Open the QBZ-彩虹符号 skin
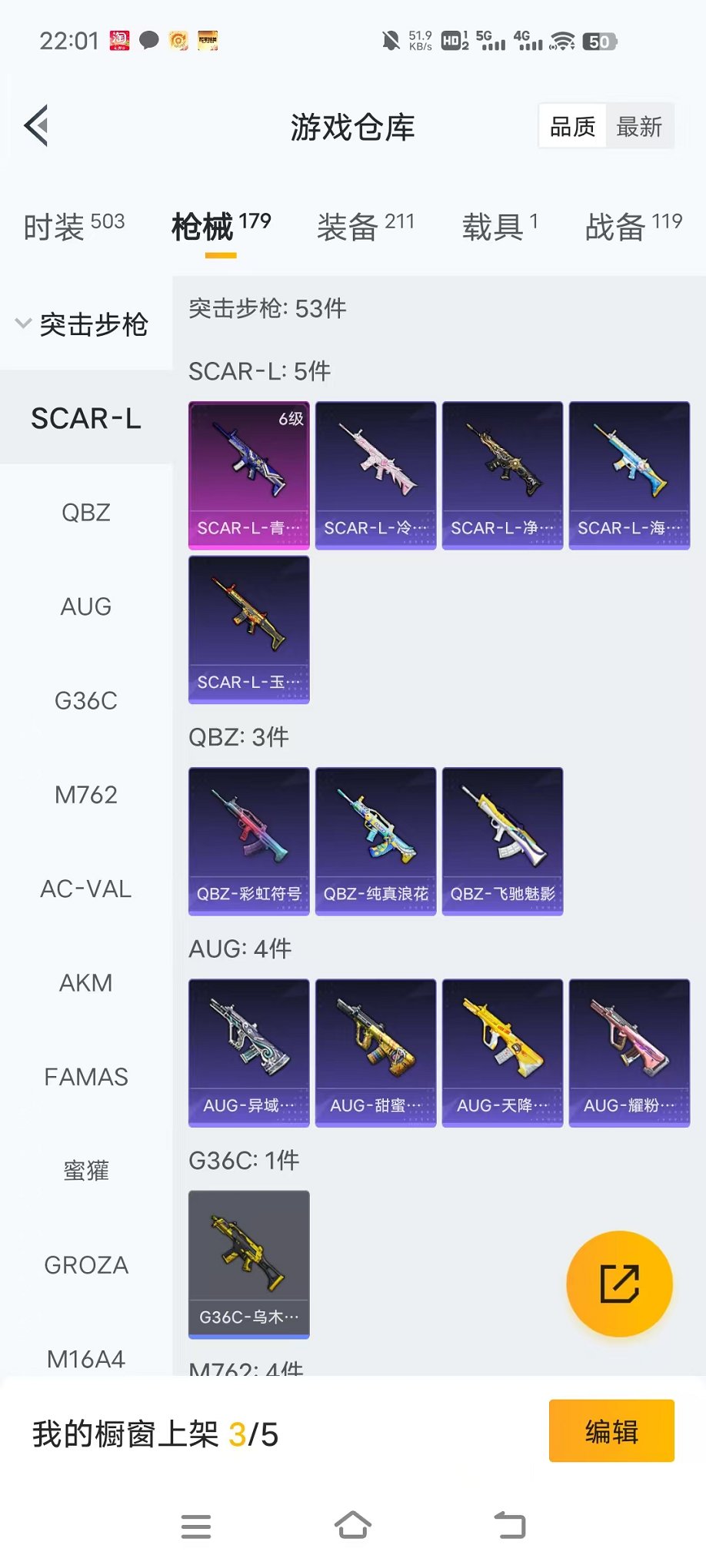 [249, 841]
